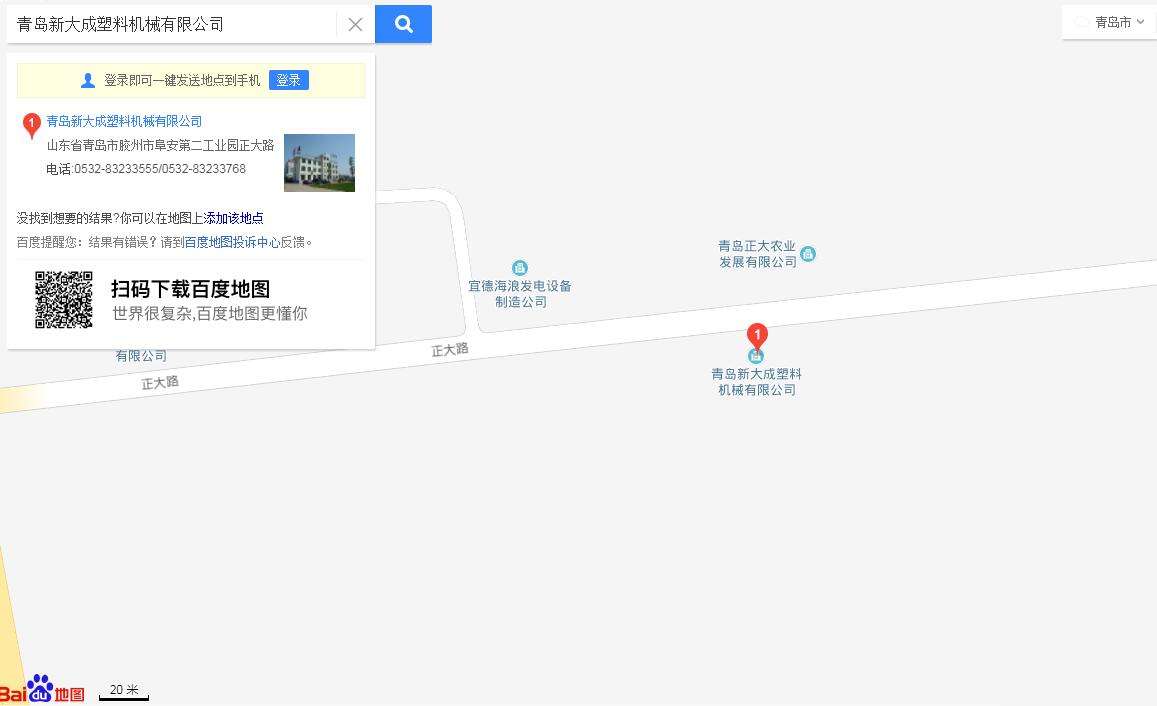Select the 宜德海浪发电设备制造公司 map marker
Viewport: 1157px width, 706px height.
(520, 268)
